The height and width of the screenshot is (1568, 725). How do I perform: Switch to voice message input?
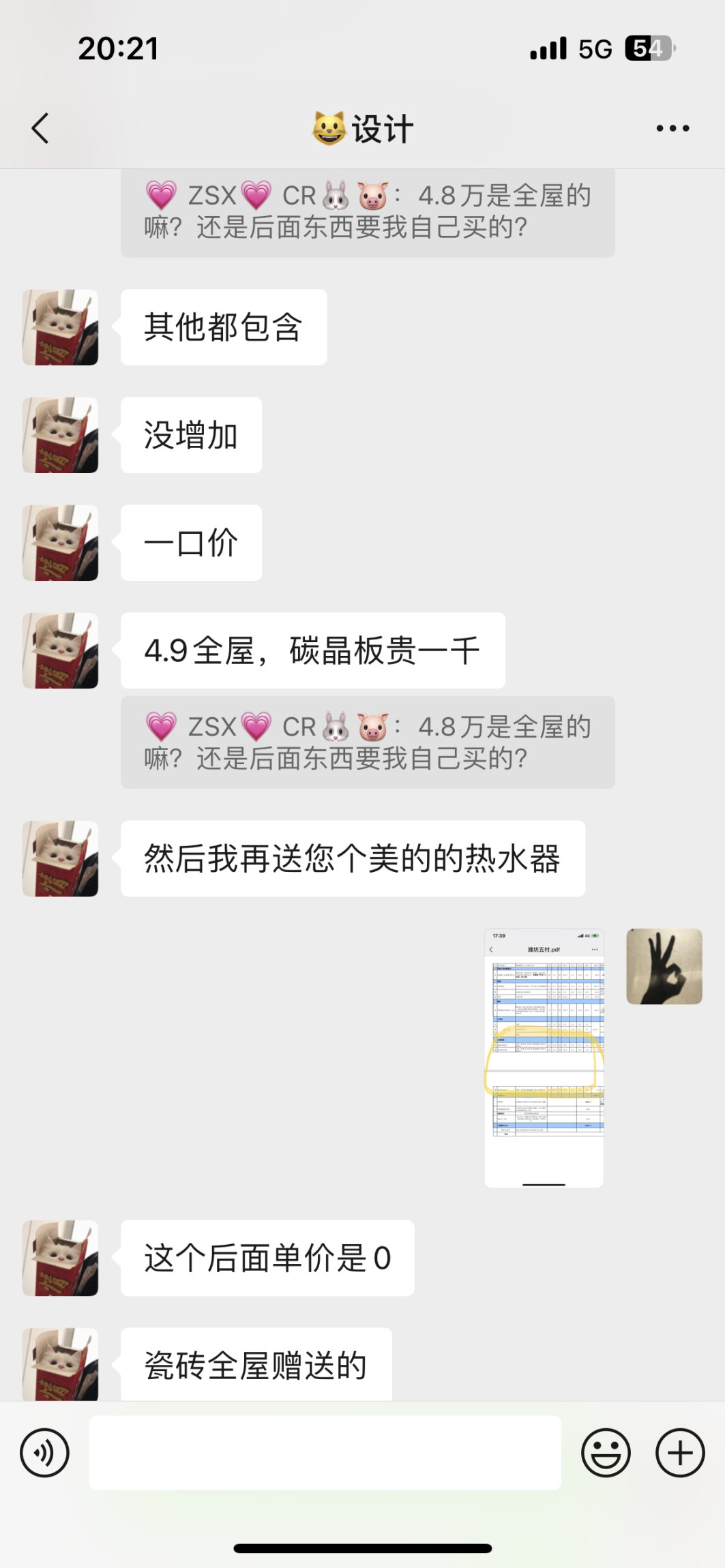click(45, 1452)
